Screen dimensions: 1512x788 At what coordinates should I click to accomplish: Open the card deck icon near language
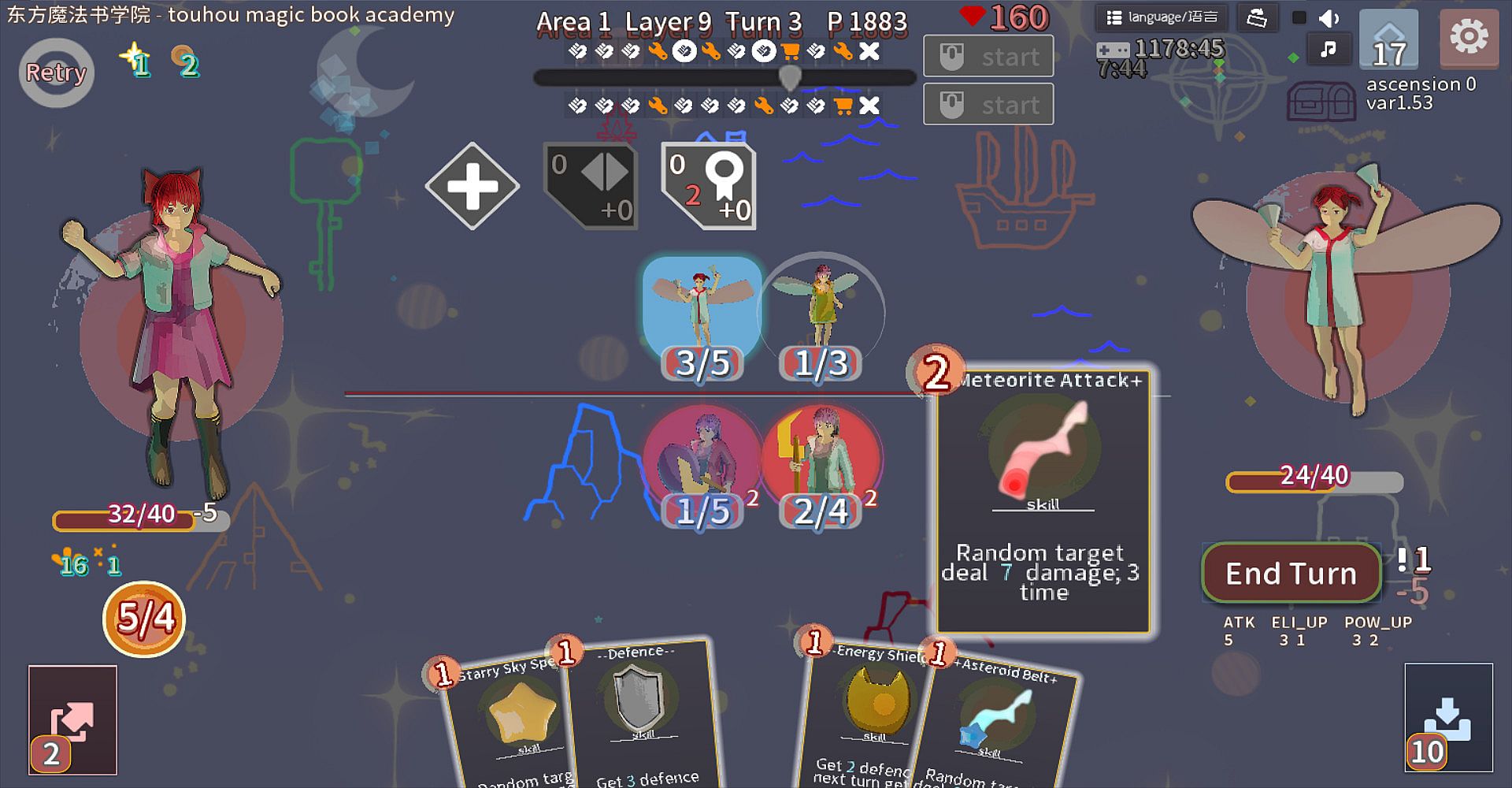1257,17
